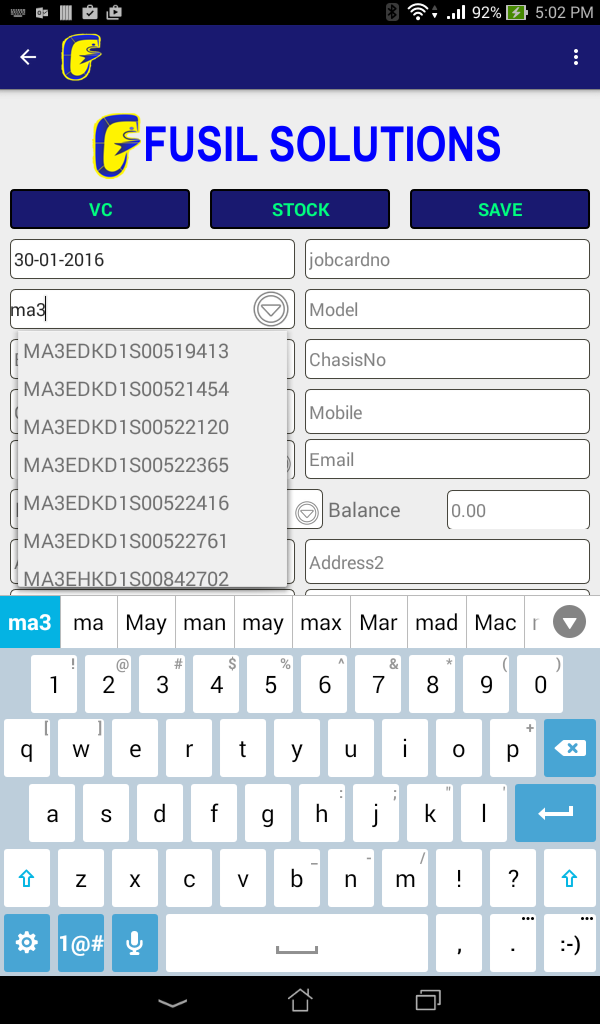The width and height of the screenshot is (600, 1024).
Task: Choose MA3EDKD1S00522761 entry
Action: 126,541
